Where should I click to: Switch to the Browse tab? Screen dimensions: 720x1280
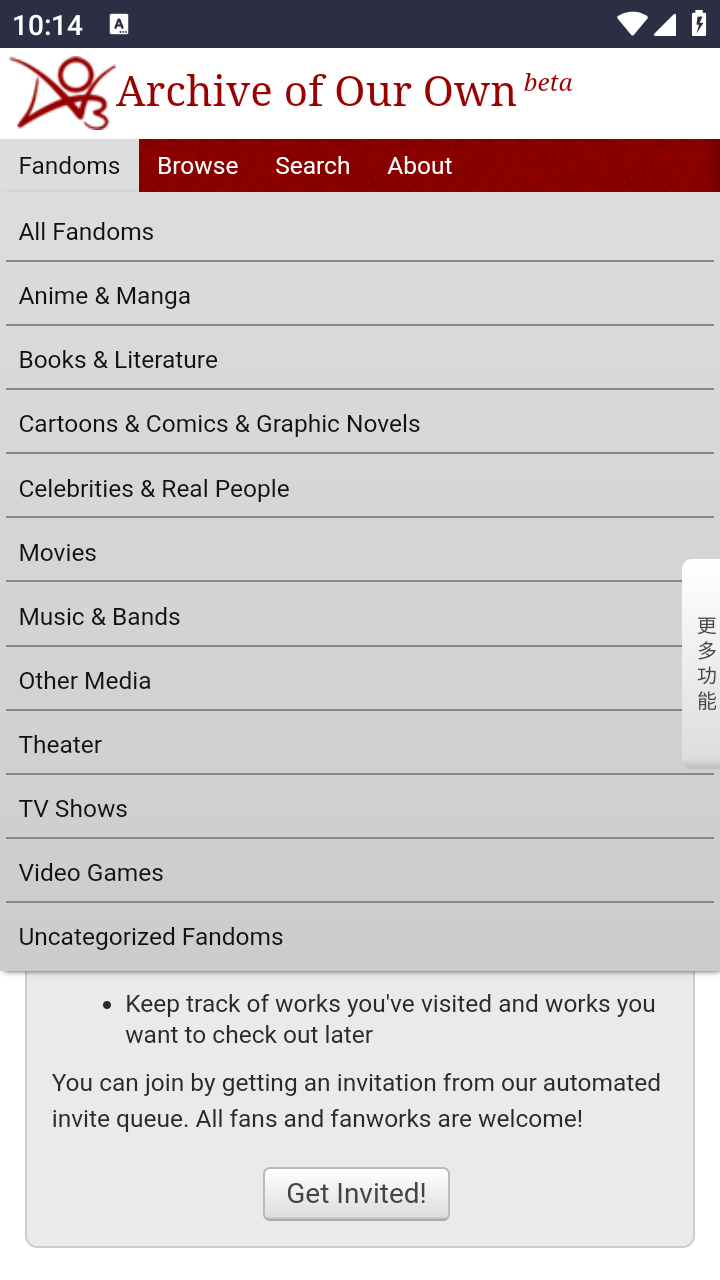coord(197,165)
